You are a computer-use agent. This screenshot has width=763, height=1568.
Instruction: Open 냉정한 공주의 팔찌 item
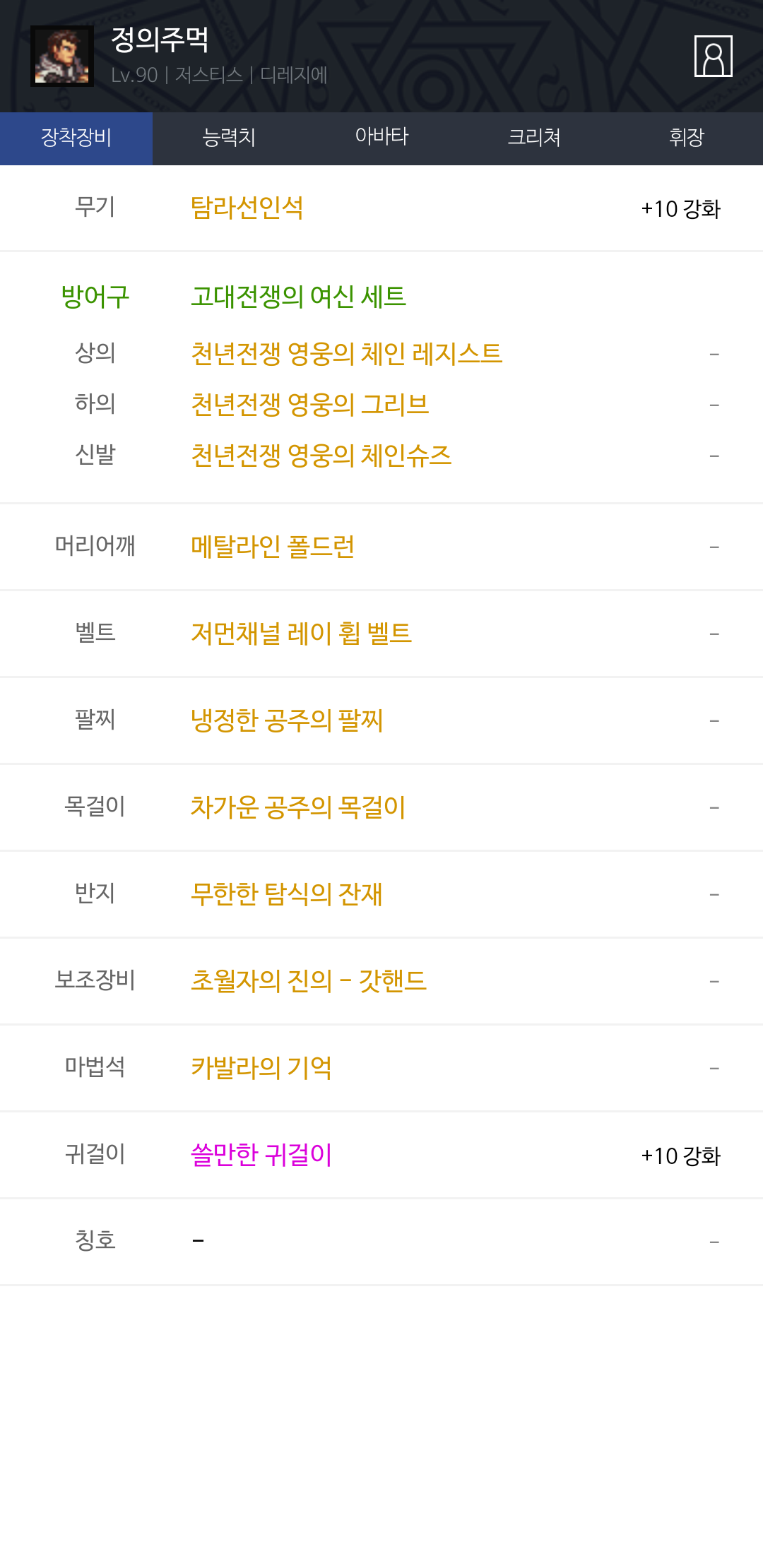pos(287,720)
